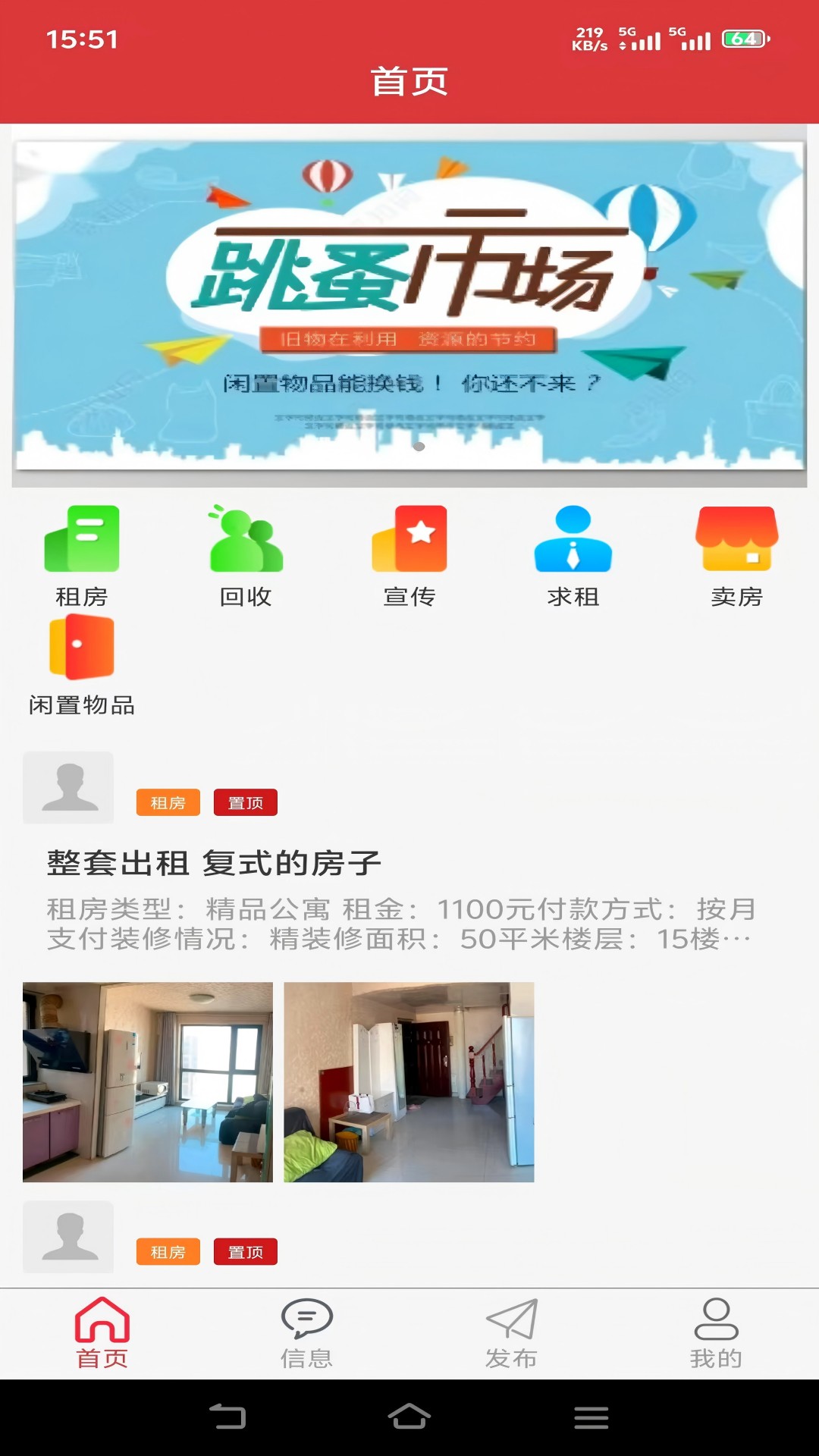The height and width of the screenshot is (1456, 819).
Task: Open the first listing's poster avatar
Action: pos(68,787)
